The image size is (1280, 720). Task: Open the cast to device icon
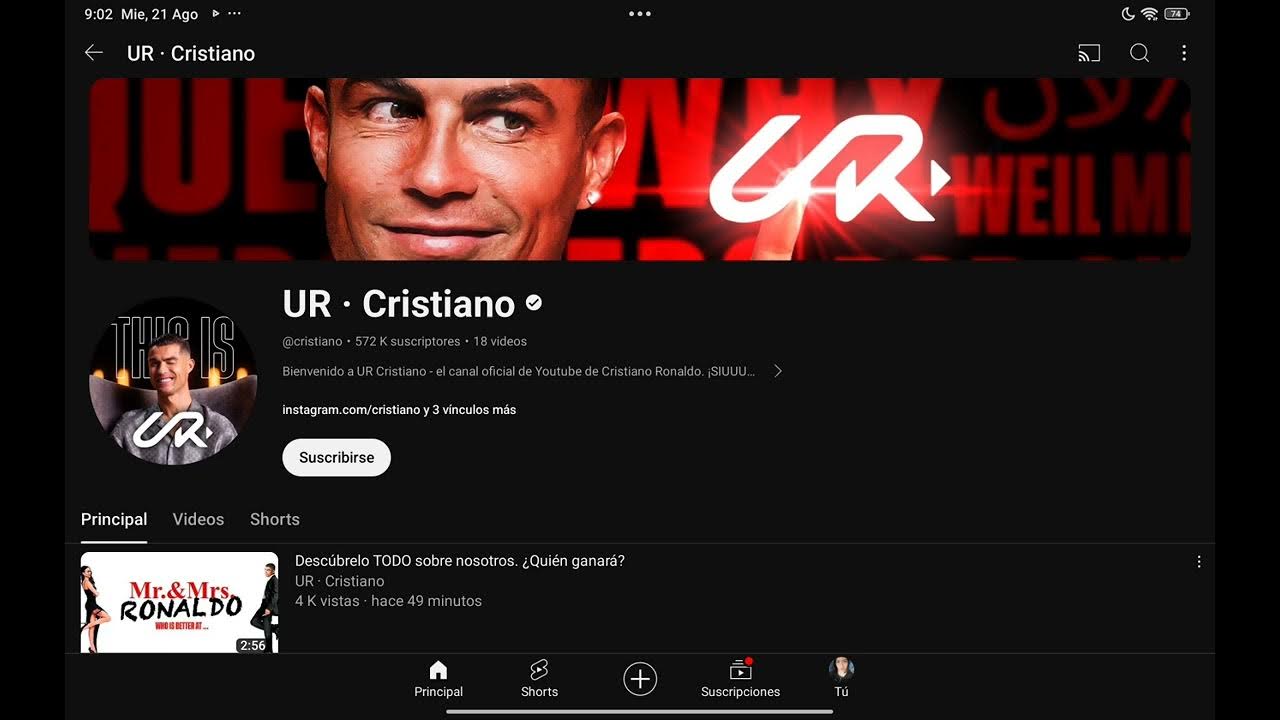pyautogui.click(x=1089, y=53)
